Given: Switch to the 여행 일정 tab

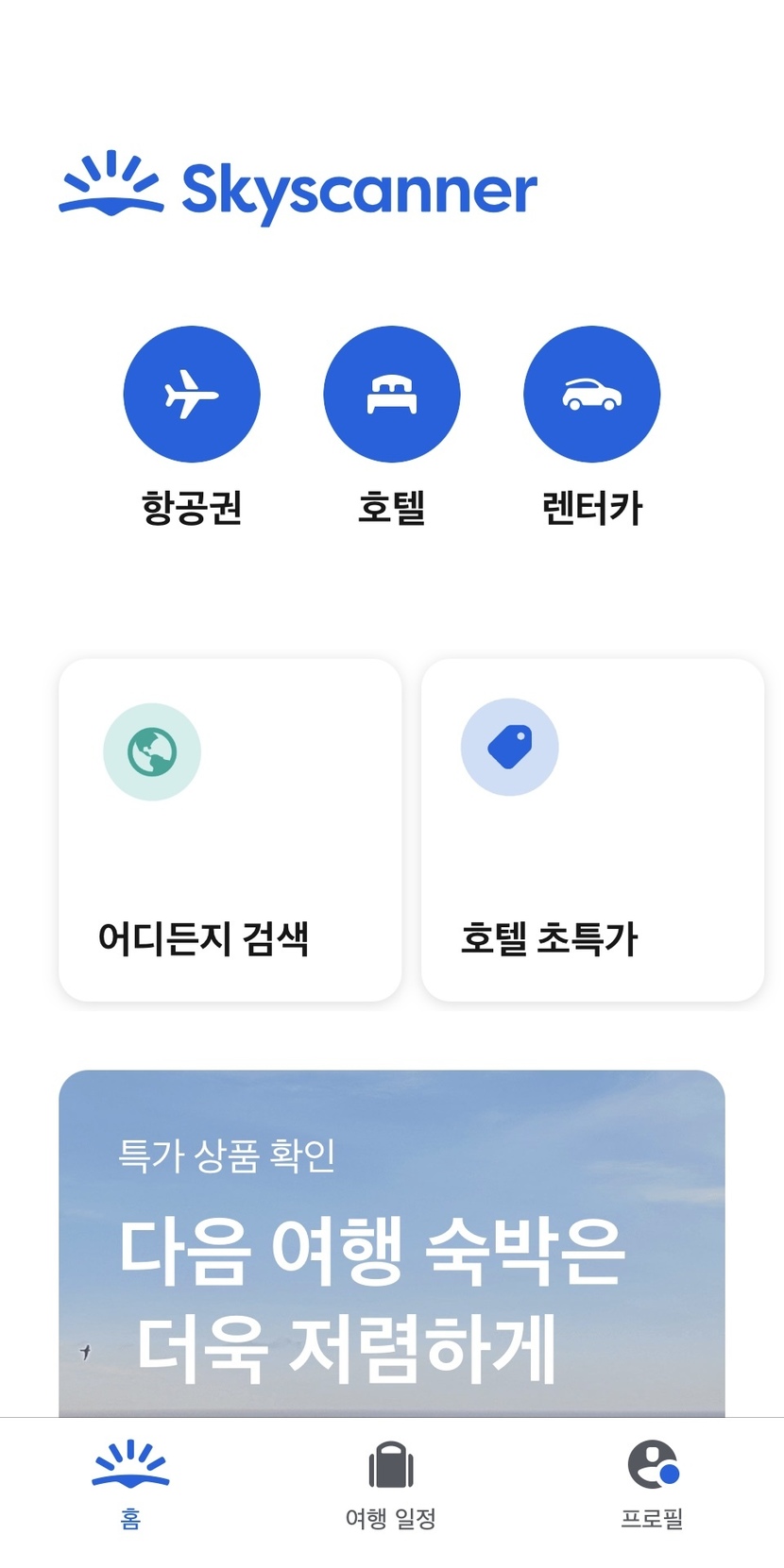Looking at the screenshot, I should coord(391,1486).
